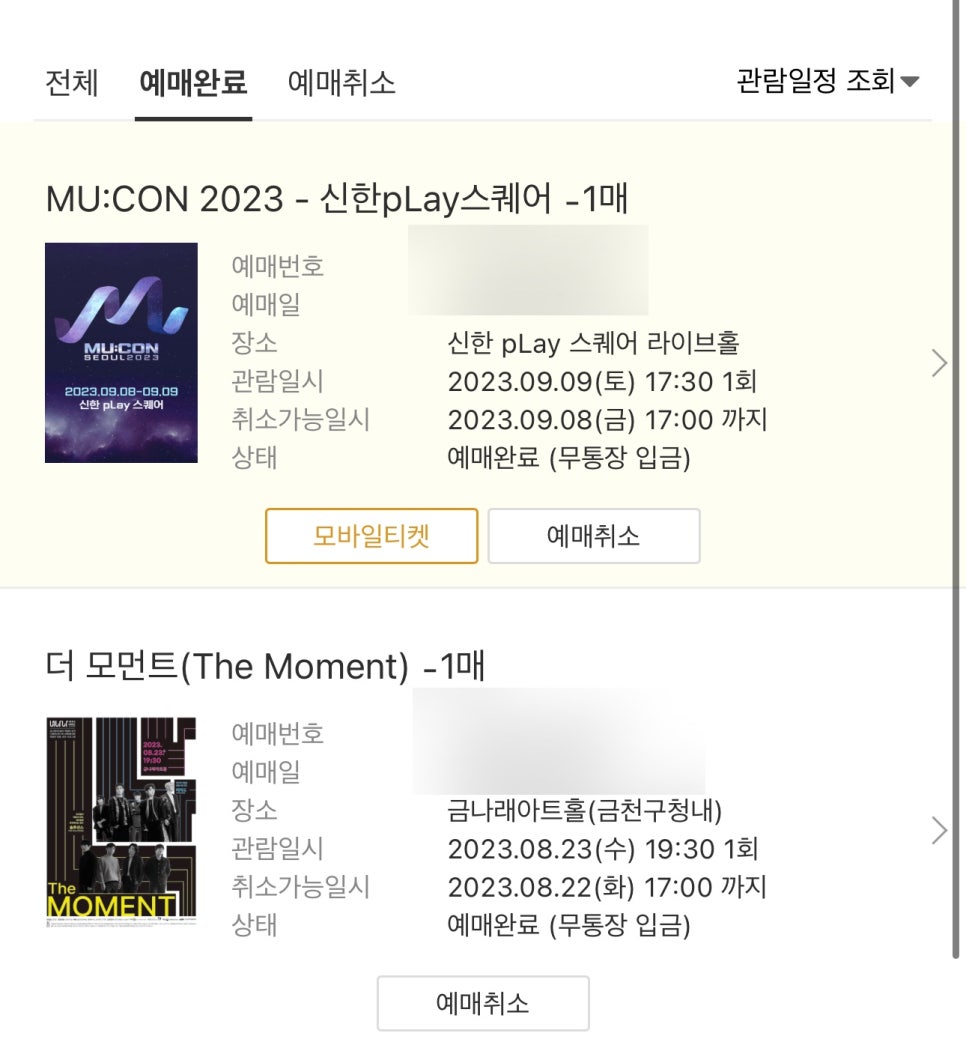Image resolution: width=966 pixels, height=1042 pixels.
Task: Tap The Moment poster thumbnail
Action: coord(121,822)
